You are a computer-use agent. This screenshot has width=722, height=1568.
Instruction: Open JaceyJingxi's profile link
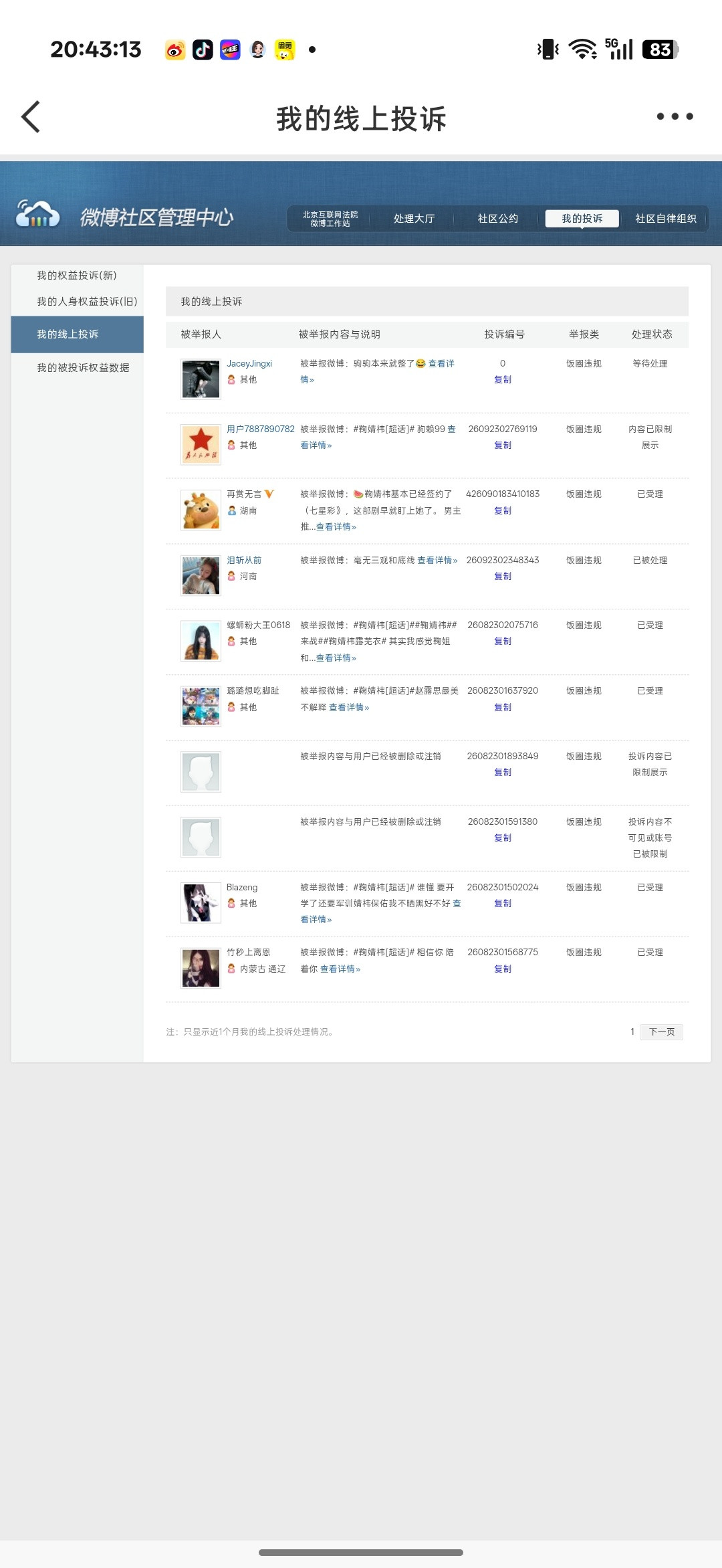[x=249, y=363]
